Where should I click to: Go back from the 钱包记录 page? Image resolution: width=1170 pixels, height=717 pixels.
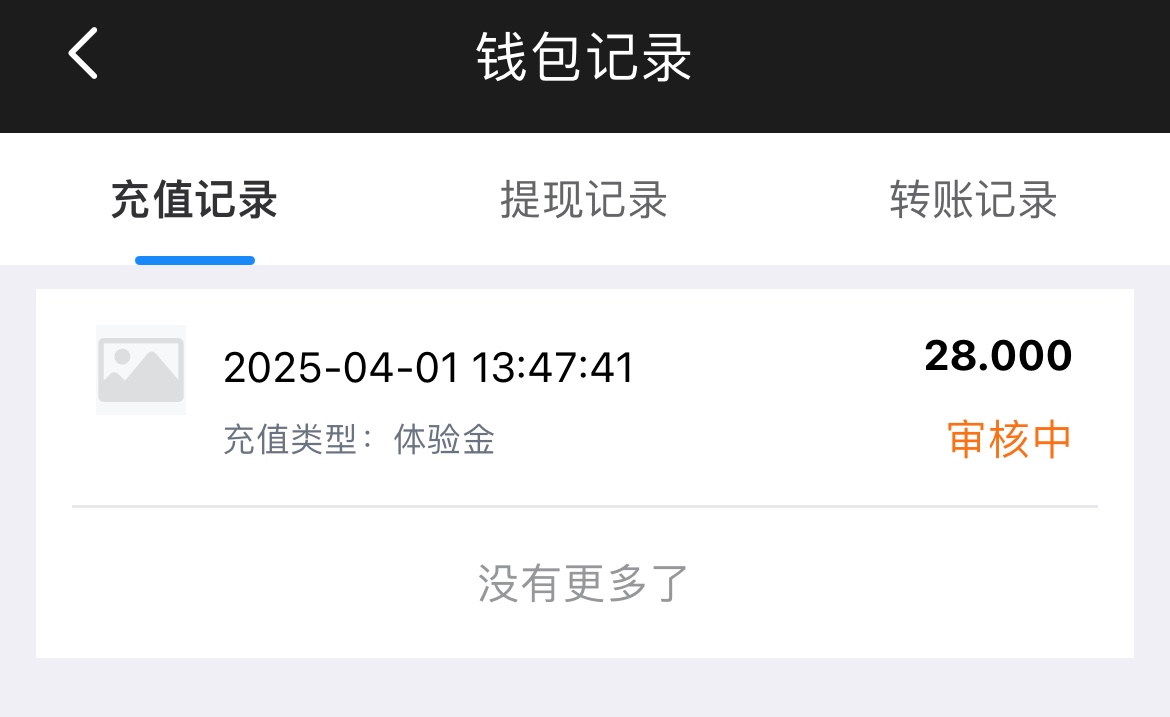click(84, 54)
